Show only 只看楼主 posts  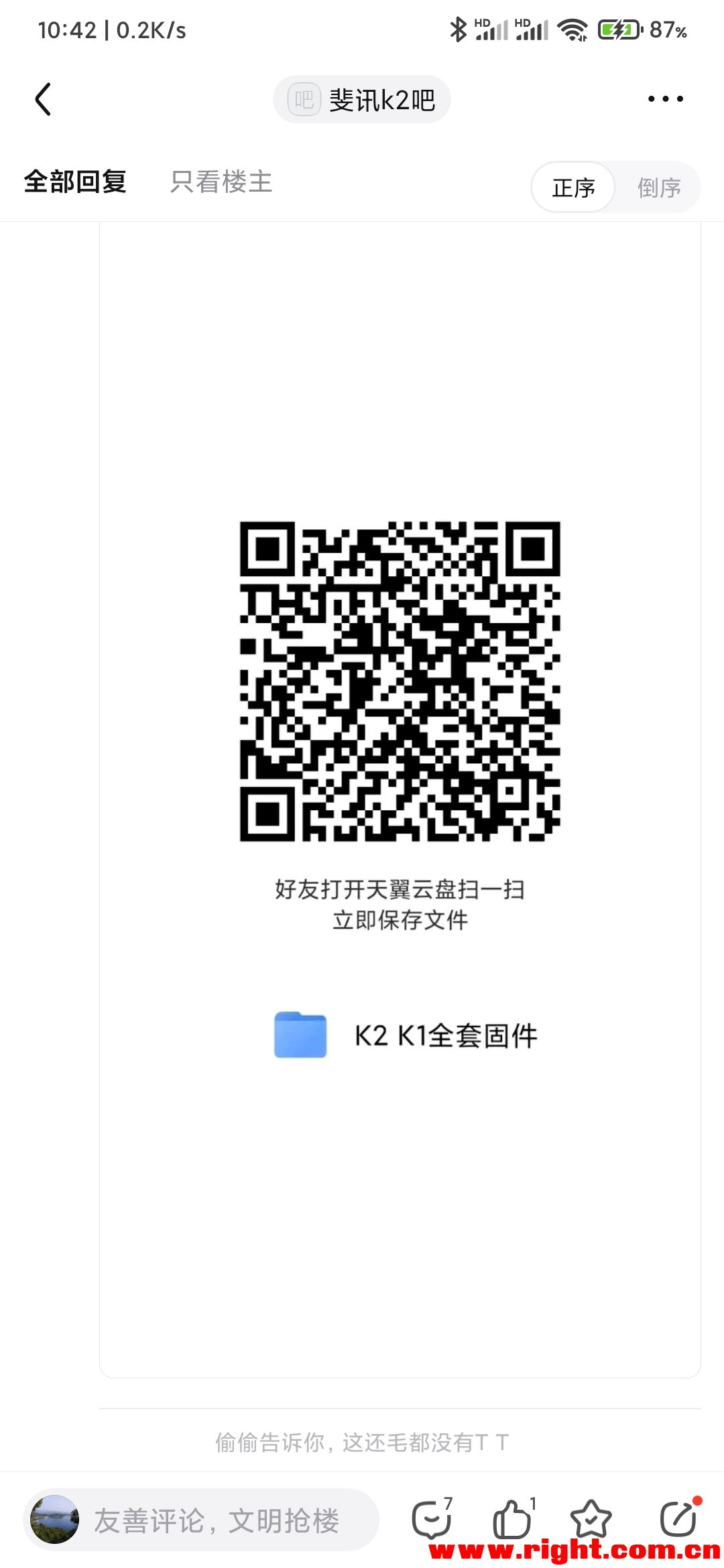pos(221,182)
